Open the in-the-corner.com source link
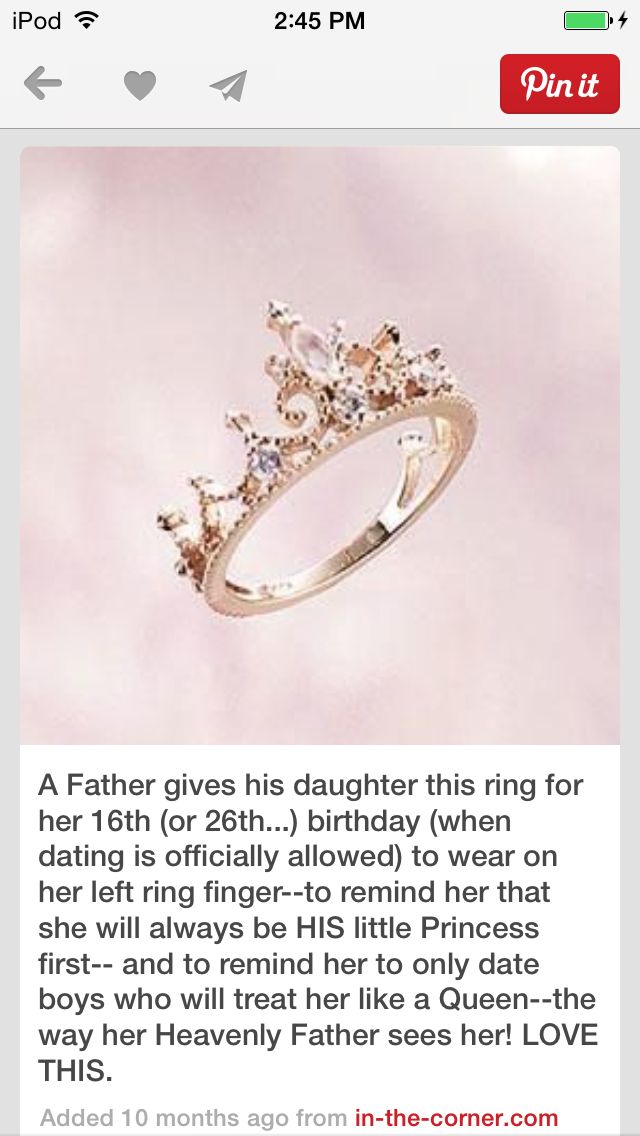 click(457, 1118)
